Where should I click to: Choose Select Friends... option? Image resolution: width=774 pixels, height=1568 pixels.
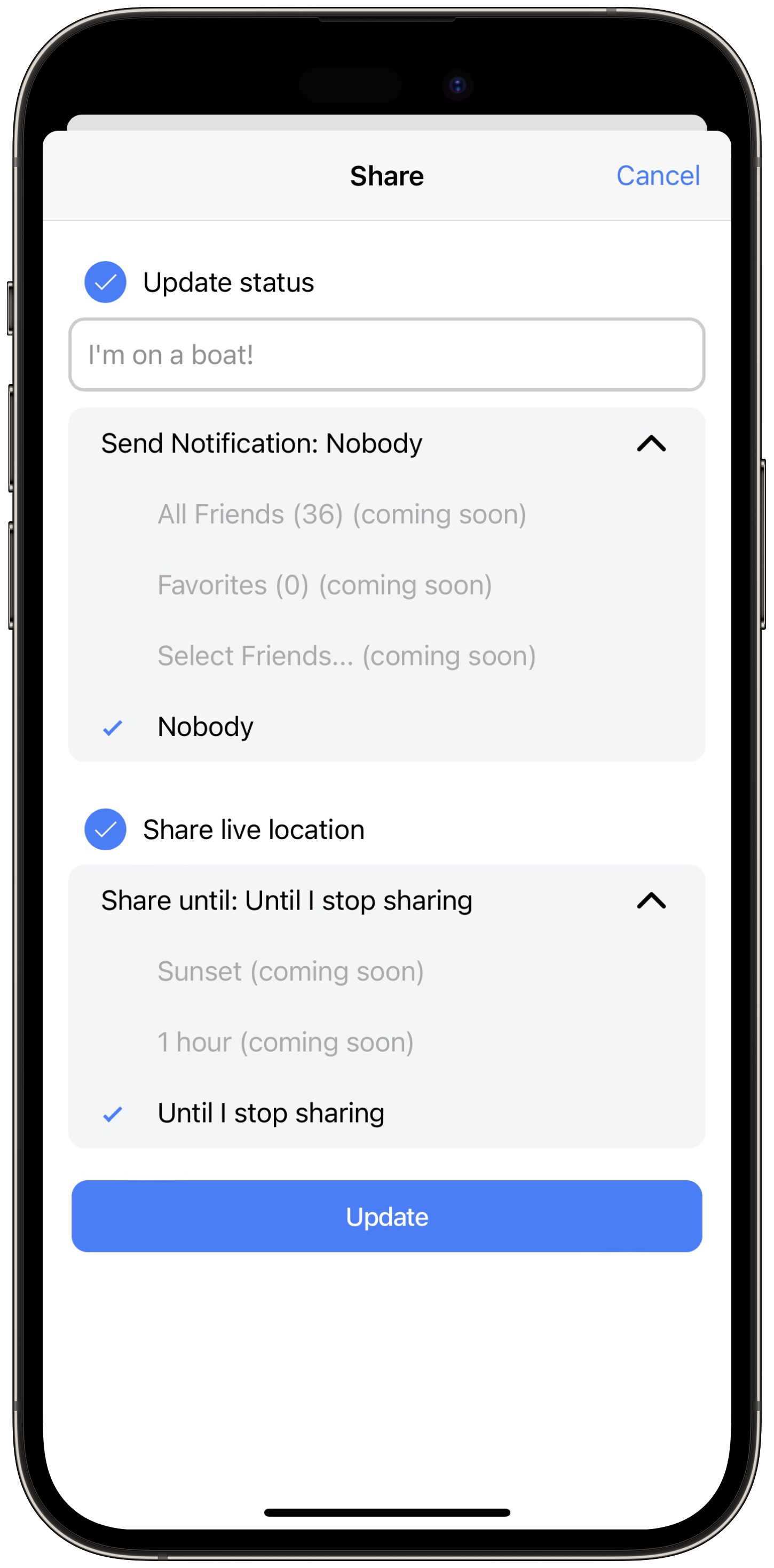tap(346, 656)
